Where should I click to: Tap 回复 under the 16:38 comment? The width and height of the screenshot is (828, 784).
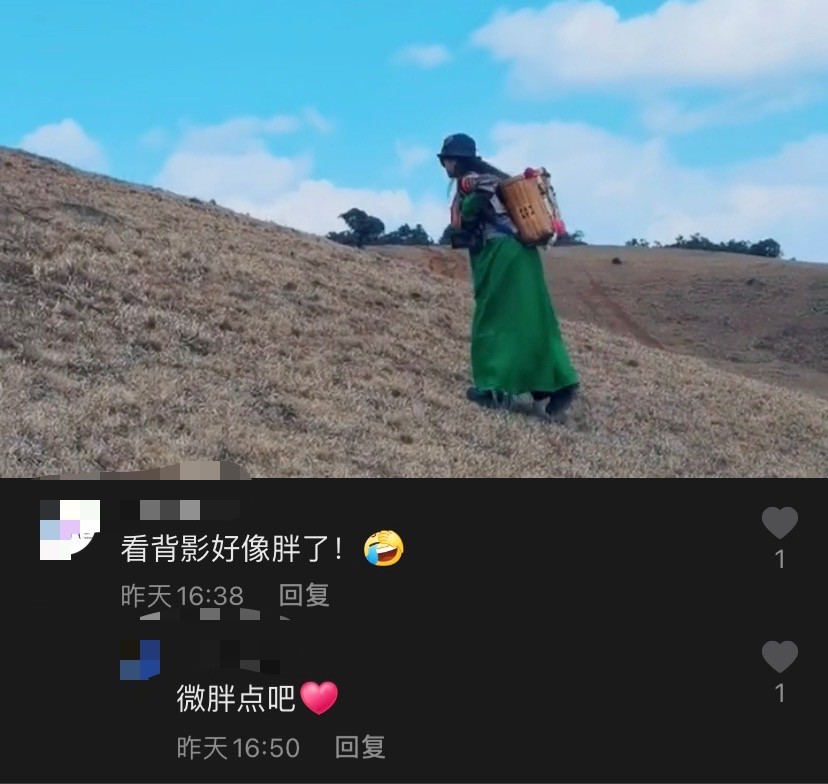pyautogui.click(x=304, y=596)
